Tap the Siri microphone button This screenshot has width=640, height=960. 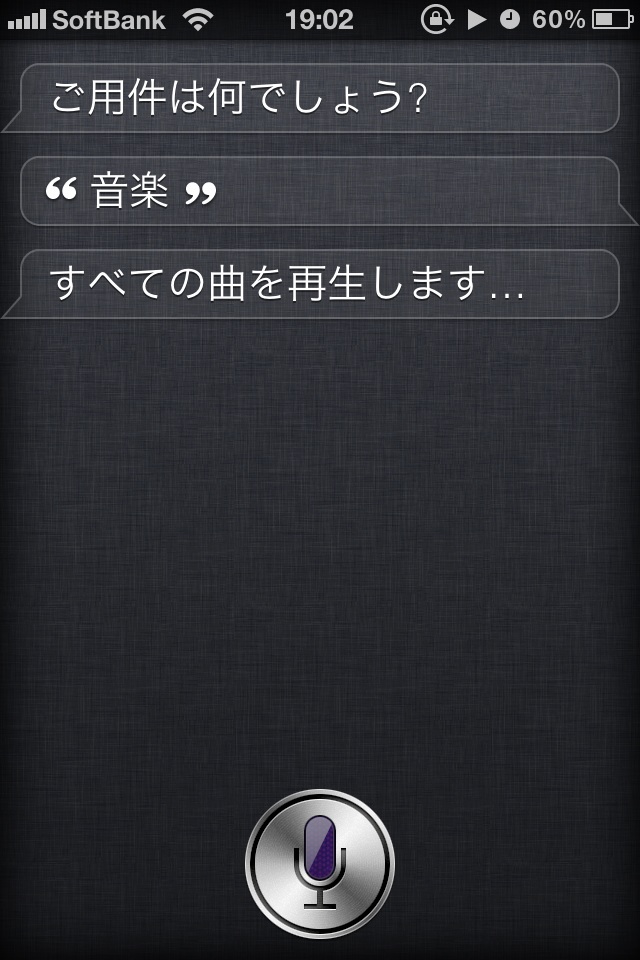click(x=320, y=864)
